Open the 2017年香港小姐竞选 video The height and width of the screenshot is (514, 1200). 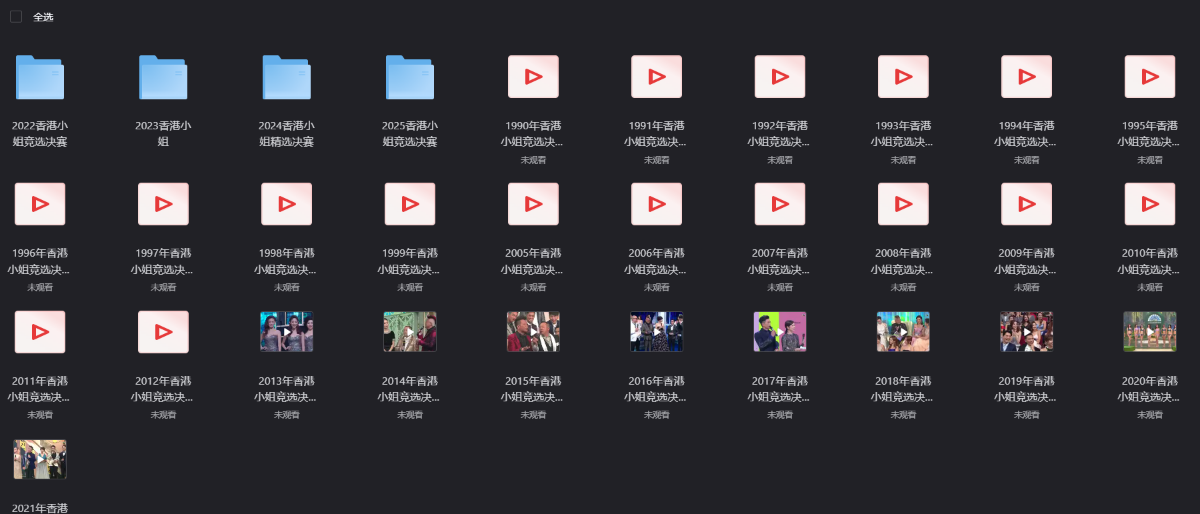coord(780,332)
